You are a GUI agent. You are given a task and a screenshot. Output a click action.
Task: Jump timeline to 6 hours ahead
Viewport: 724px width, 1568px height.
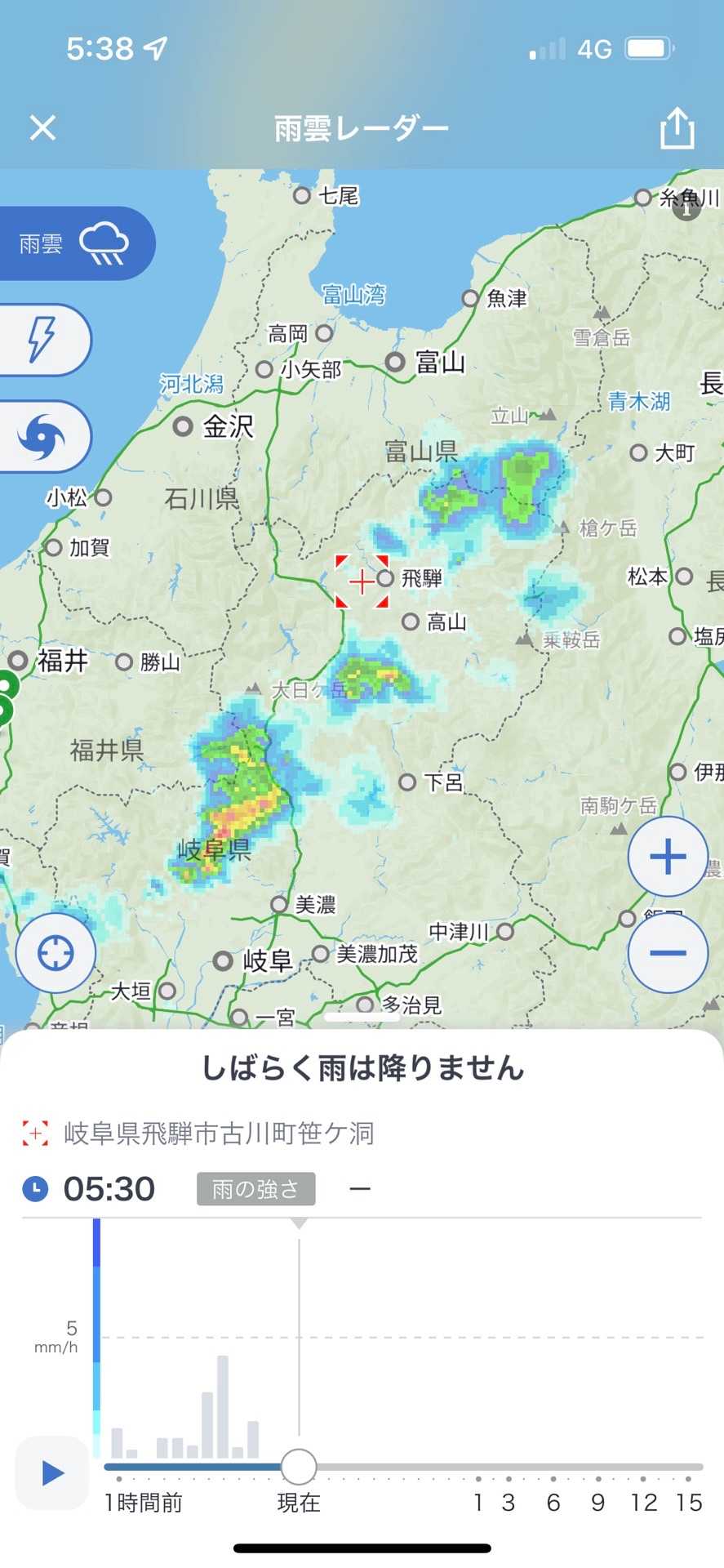(553, 1478)
